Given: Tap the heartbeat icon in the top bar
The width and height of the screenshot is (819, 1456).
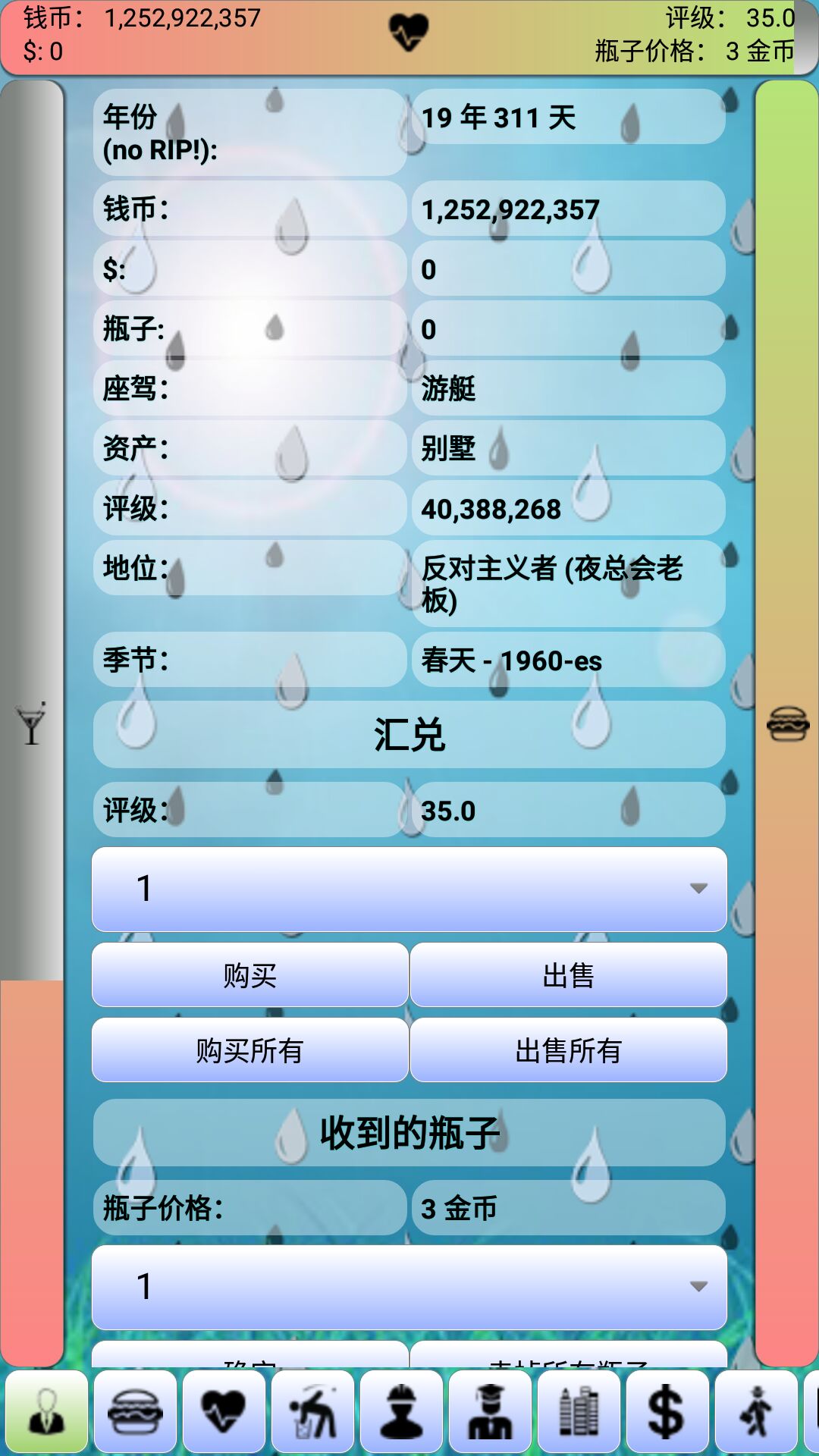Looking at the screenshot, I should tap(409, 33).
